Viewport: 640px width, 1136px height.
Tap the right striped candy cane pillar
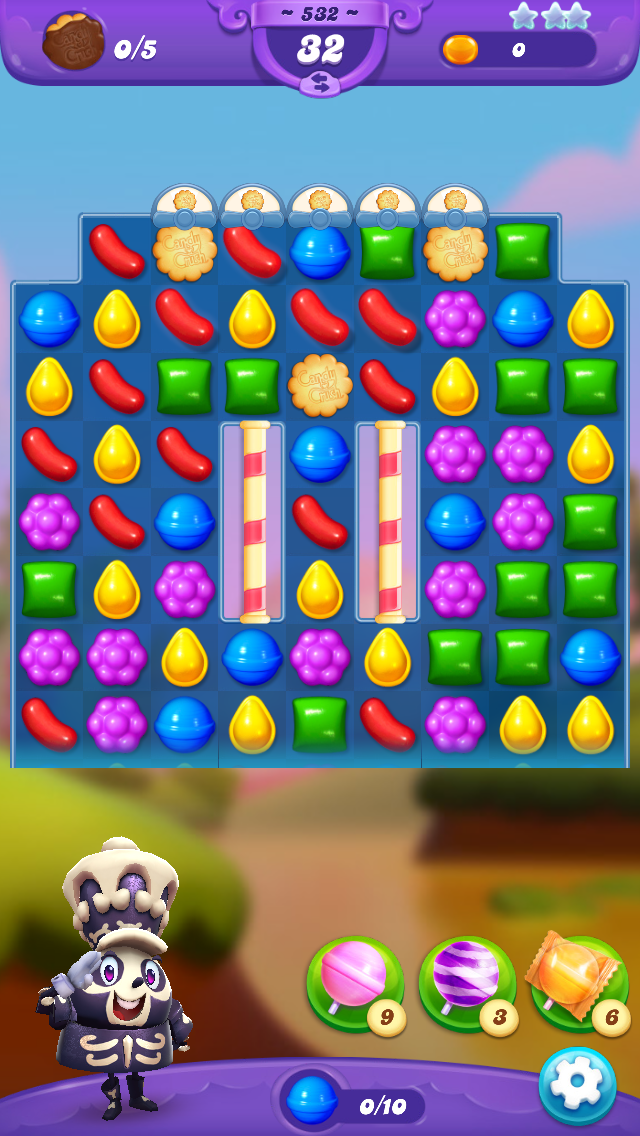click(389, 522)
